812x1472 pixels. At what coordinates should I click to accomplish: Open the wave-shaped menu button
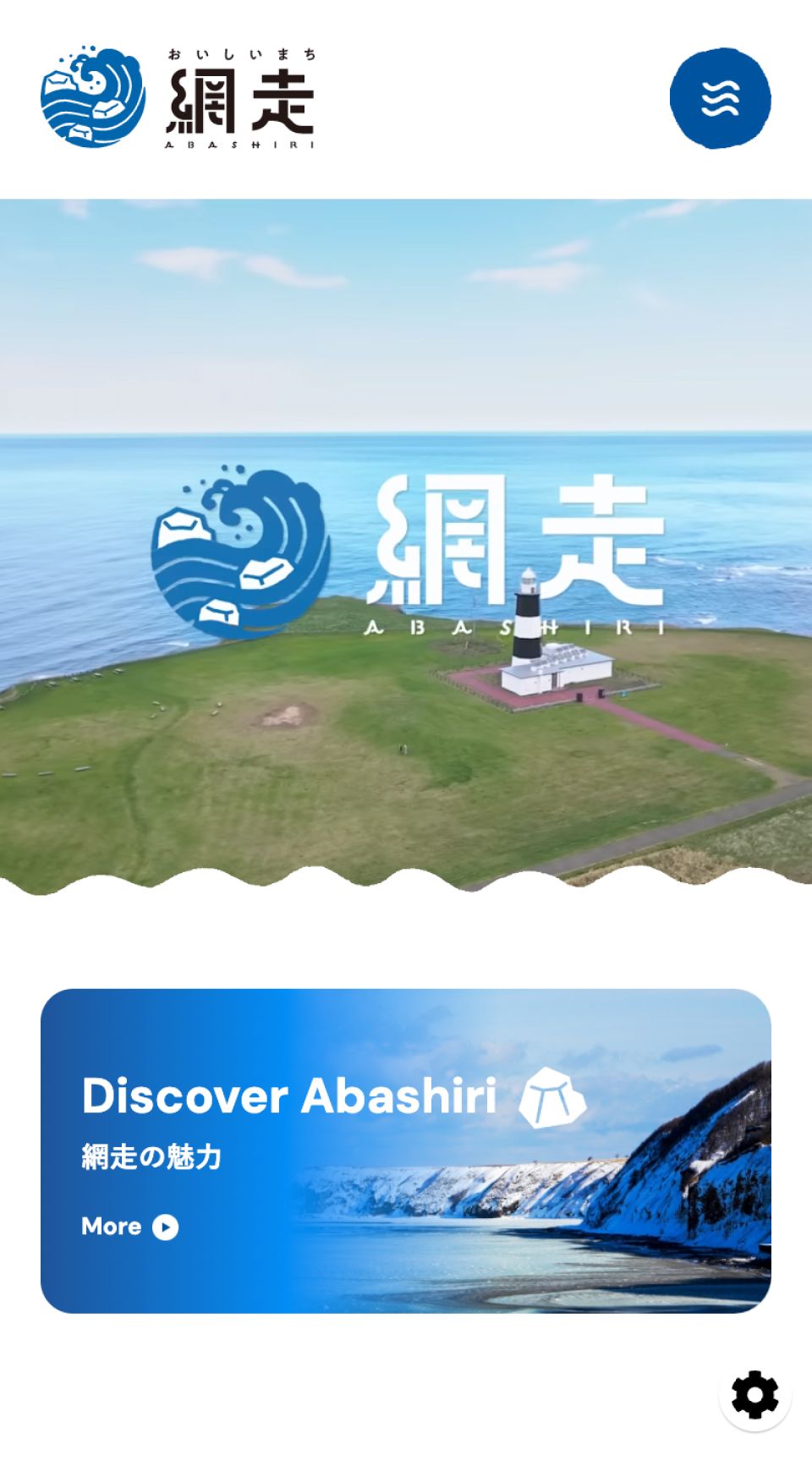(720, 98)
